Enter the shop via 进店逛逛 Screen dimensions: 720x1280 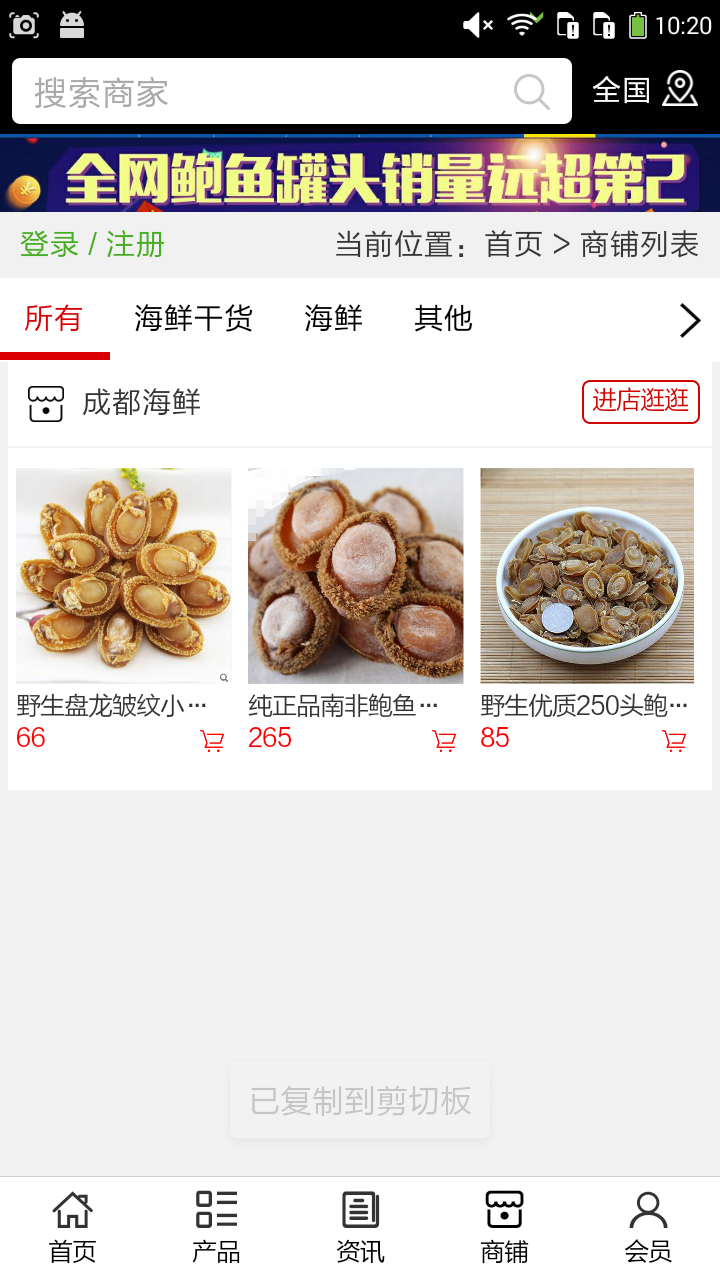click(x=640, y=401)
